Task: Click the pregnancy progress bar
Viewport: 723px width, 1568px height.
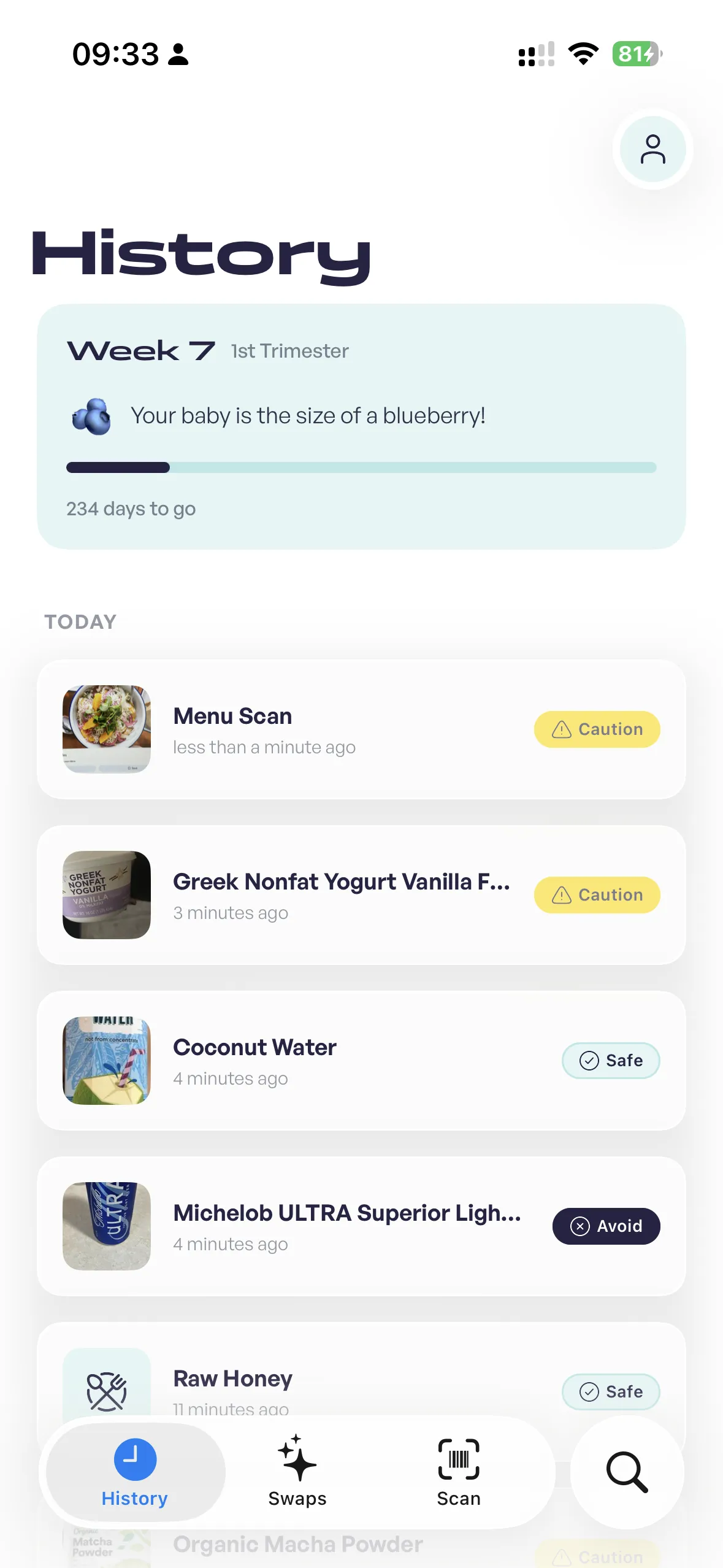Action: pyautogui.click(x=361, y=467)
